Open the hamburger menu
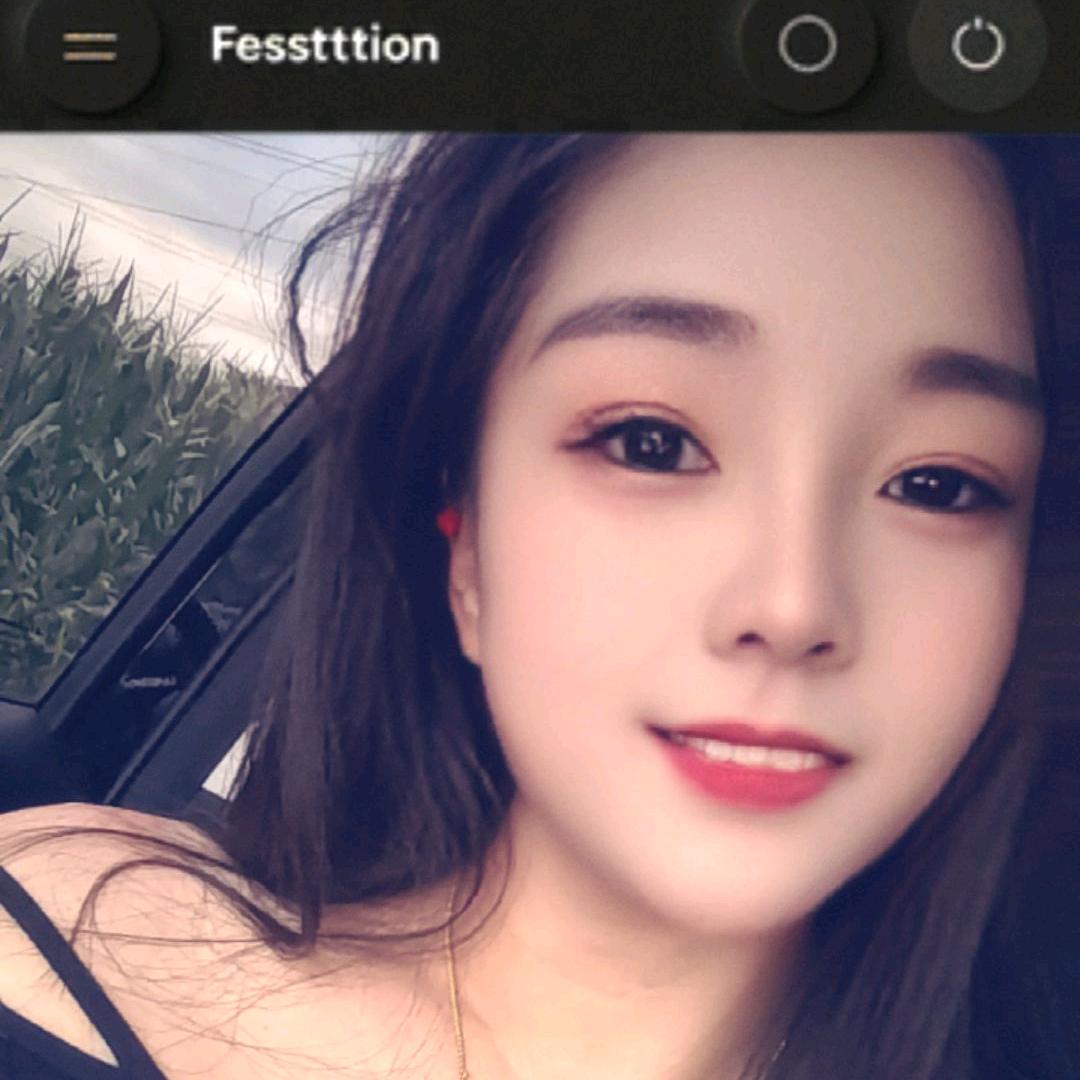This screenshot has width=1080, height=1080. (90, 46)
